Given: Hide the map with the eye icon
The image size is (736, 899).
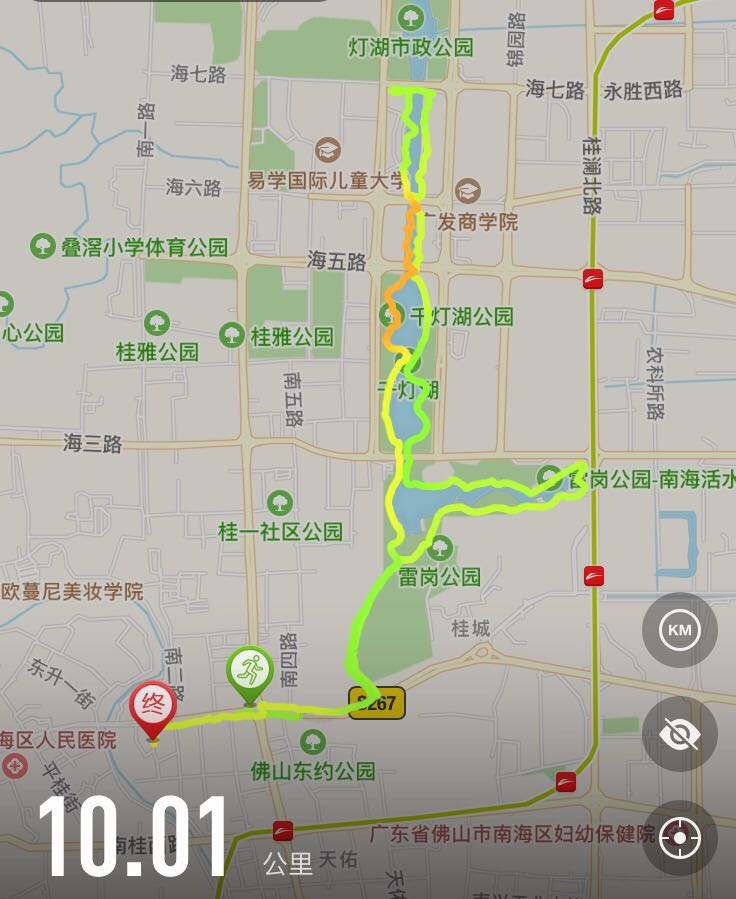Looking at the screenshot, I should pos(679,734).
